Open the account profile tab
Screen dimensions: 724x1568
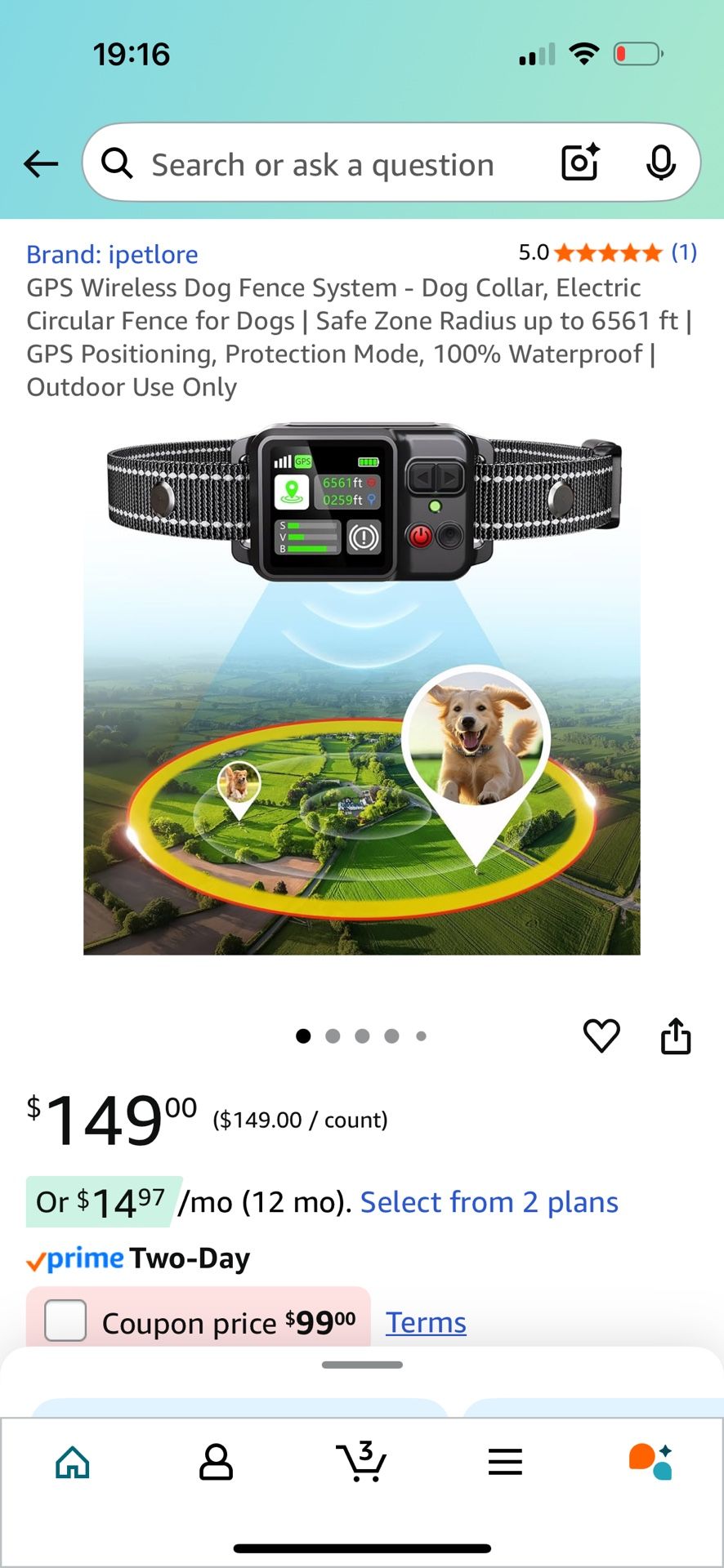click(217, 1462)
